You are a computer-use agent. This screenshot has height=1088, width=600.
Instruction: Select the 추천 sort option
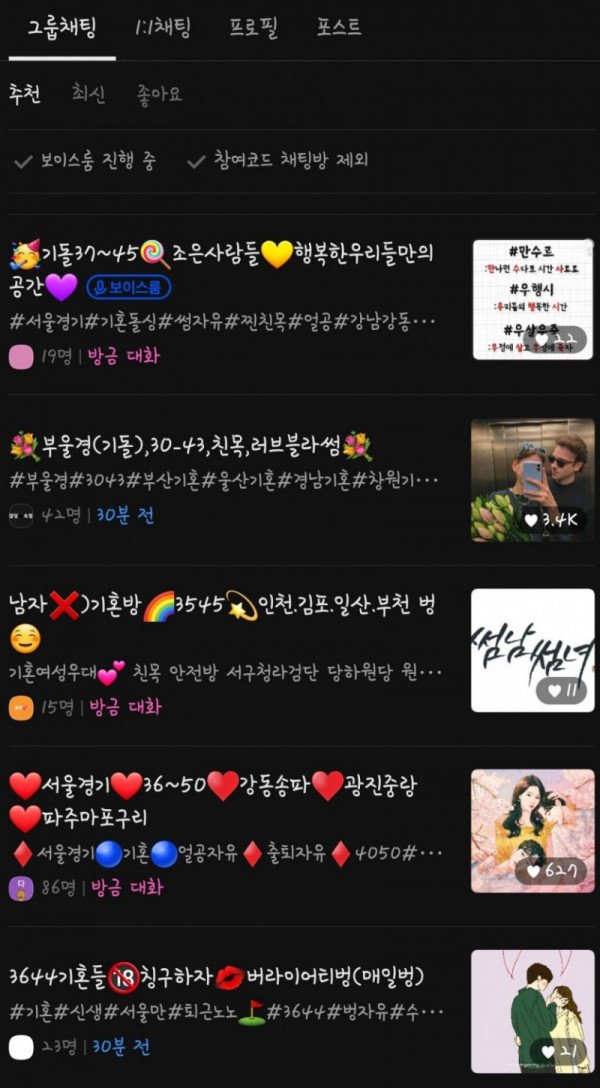(24, 95)
